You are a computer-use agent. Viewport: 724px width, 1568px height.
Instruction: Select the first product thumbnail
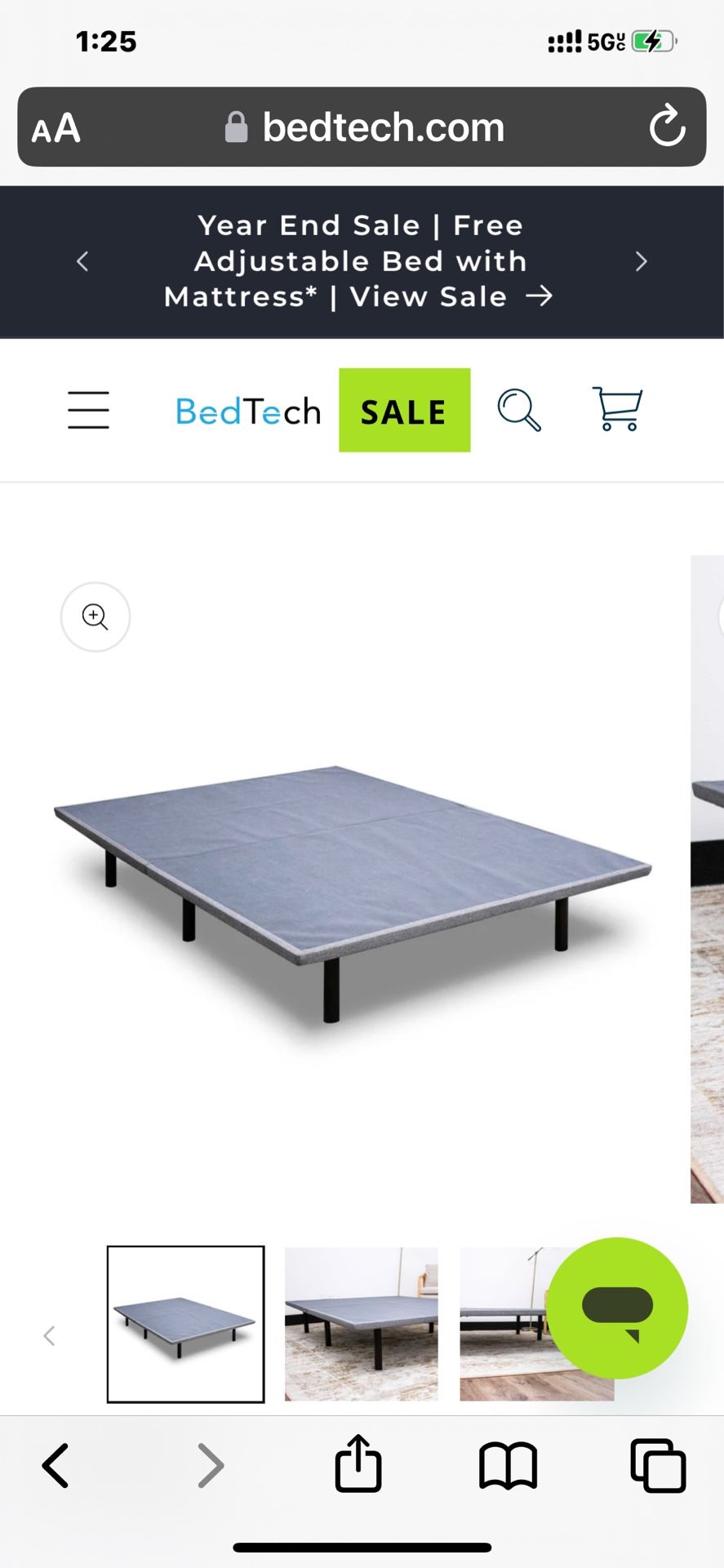point(186,1324)
